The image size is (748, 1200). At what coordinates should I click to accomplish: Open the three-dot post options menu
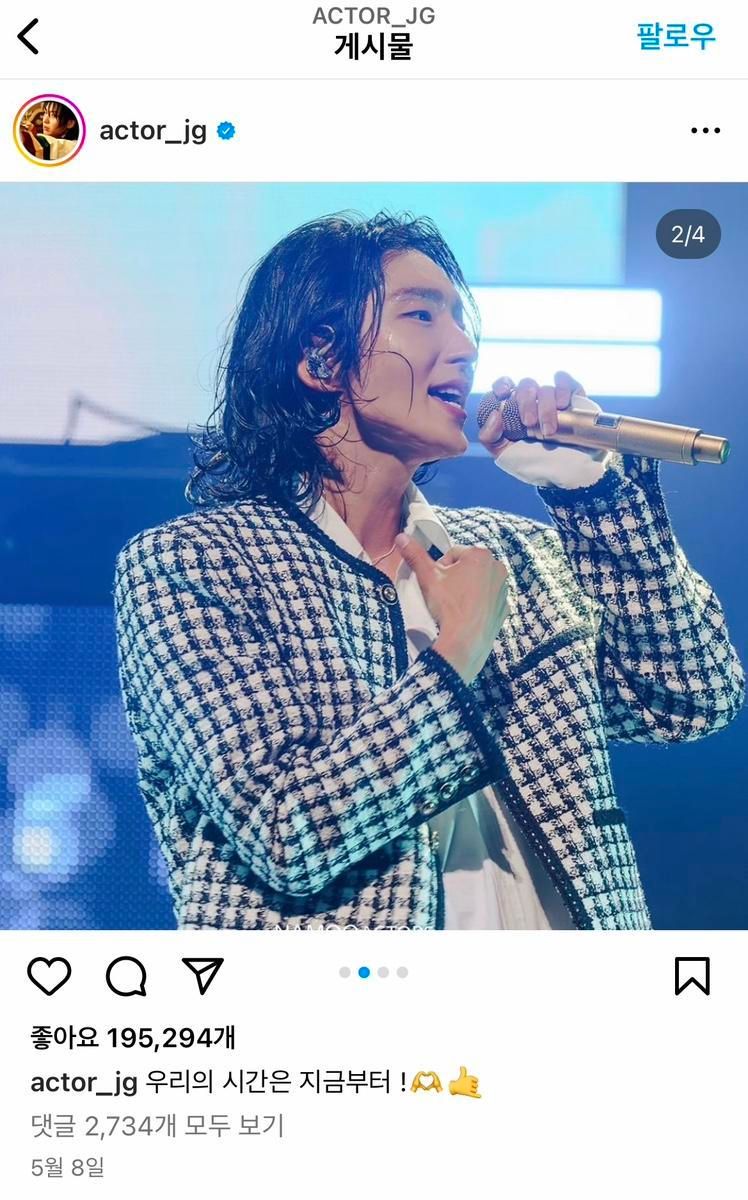pos(705,131)
